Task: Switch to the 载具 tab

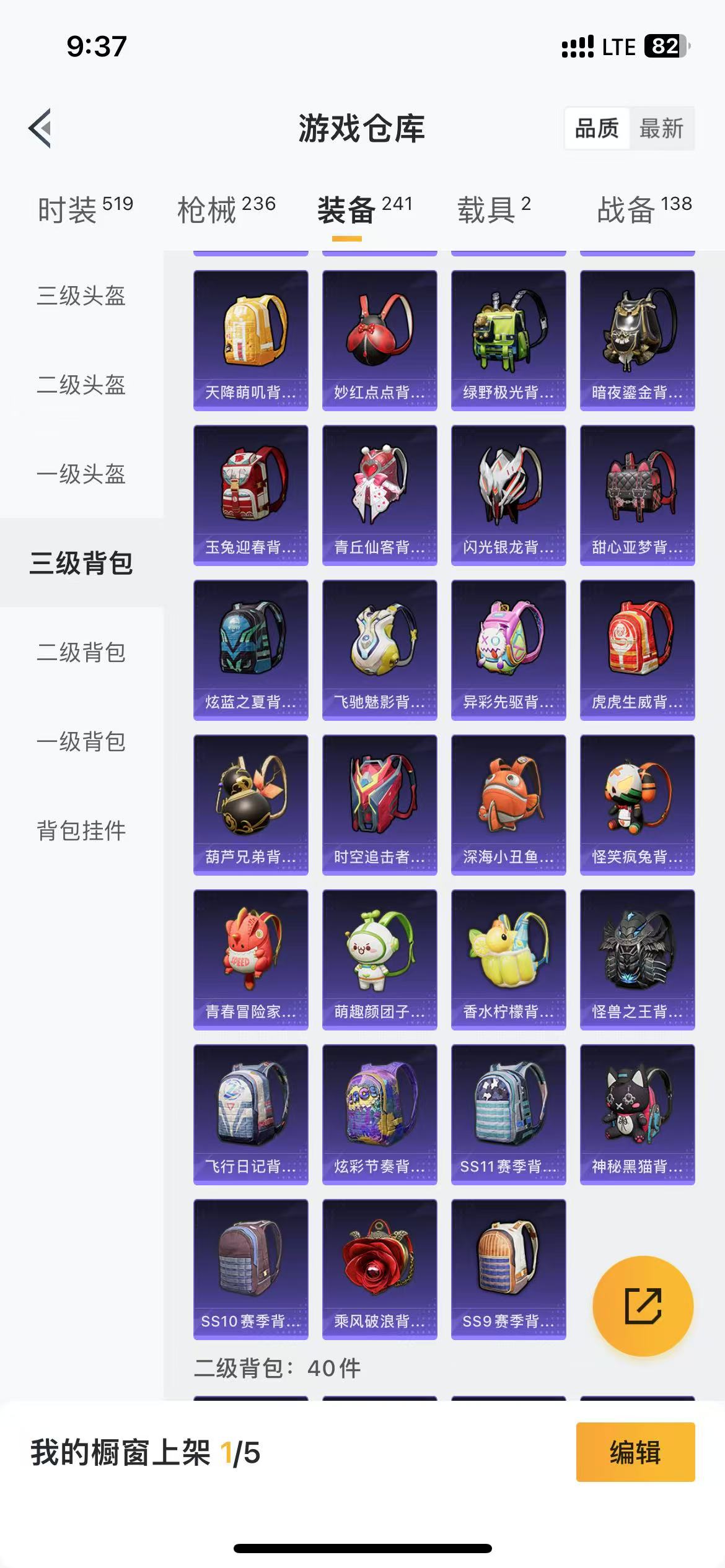Action: tap(494, 209)
